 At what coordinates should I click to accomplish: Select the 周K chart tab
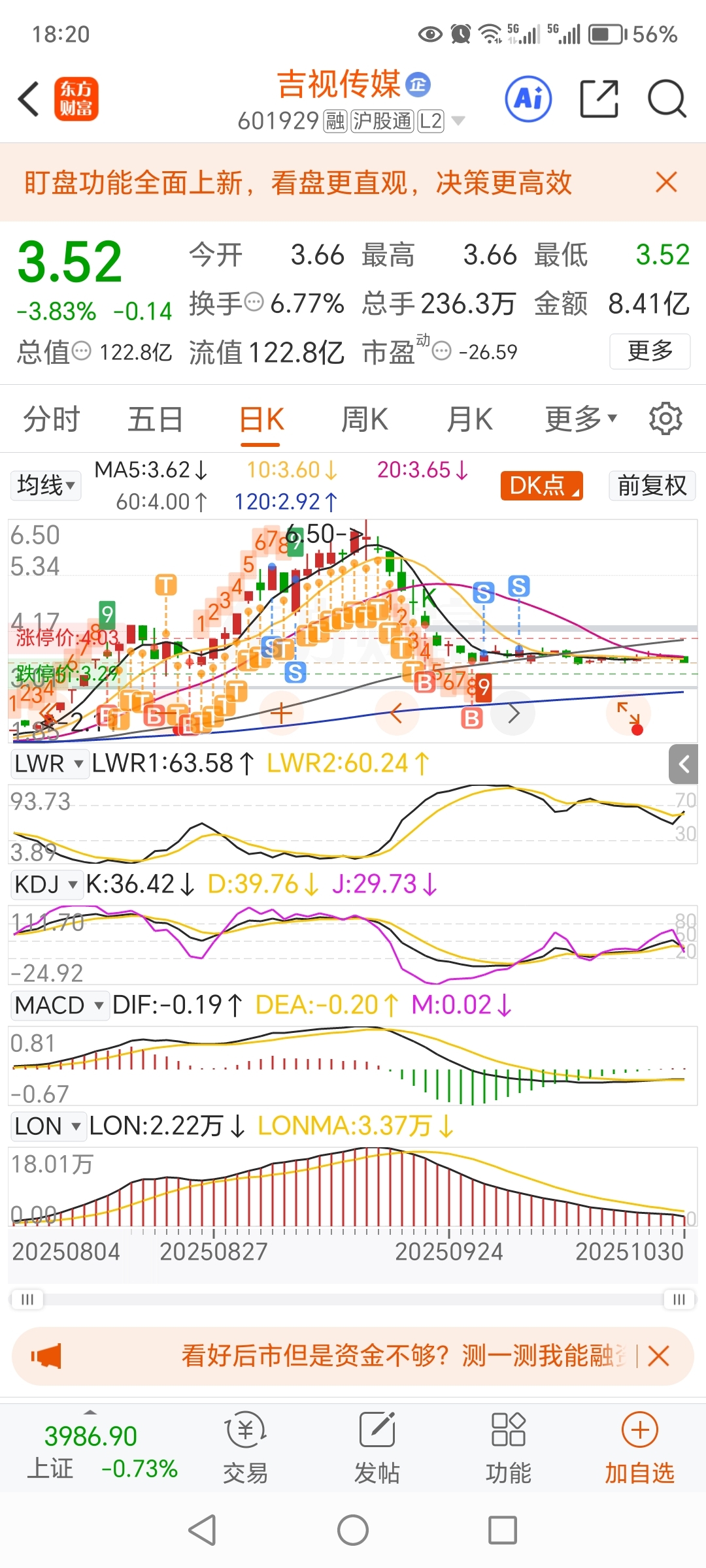[365, 419]
